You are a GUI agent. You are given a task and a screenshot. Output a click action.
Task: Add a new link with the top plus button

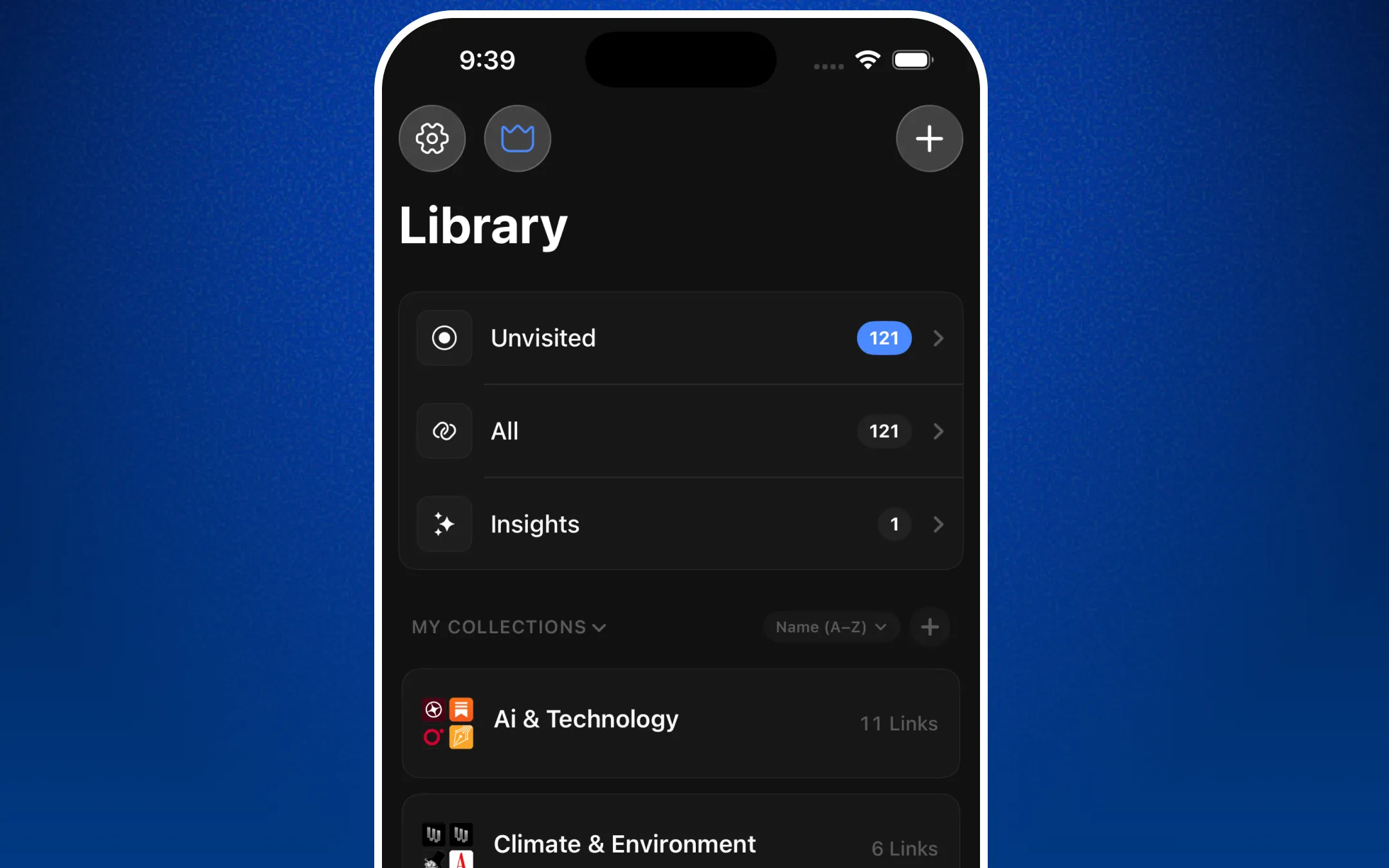929,138
